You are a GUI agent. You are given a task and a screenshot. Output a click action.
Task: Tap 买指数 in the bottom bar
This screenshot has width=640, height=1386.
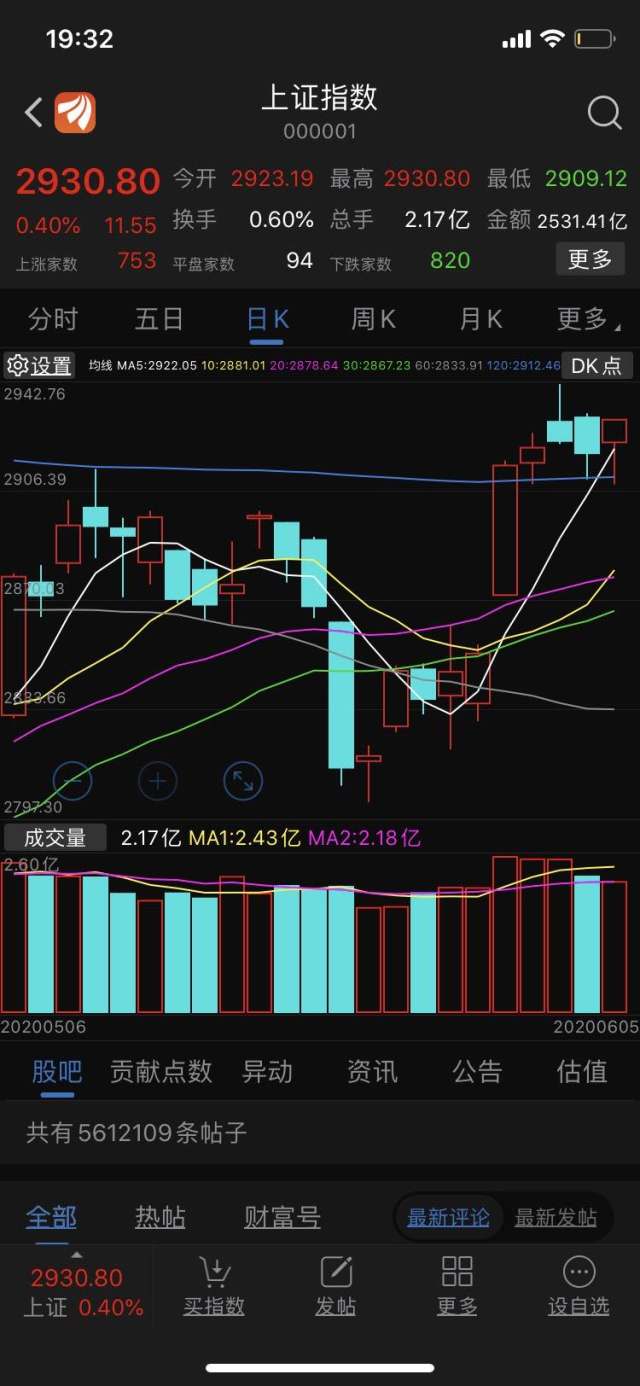(x=214, y=1286)
